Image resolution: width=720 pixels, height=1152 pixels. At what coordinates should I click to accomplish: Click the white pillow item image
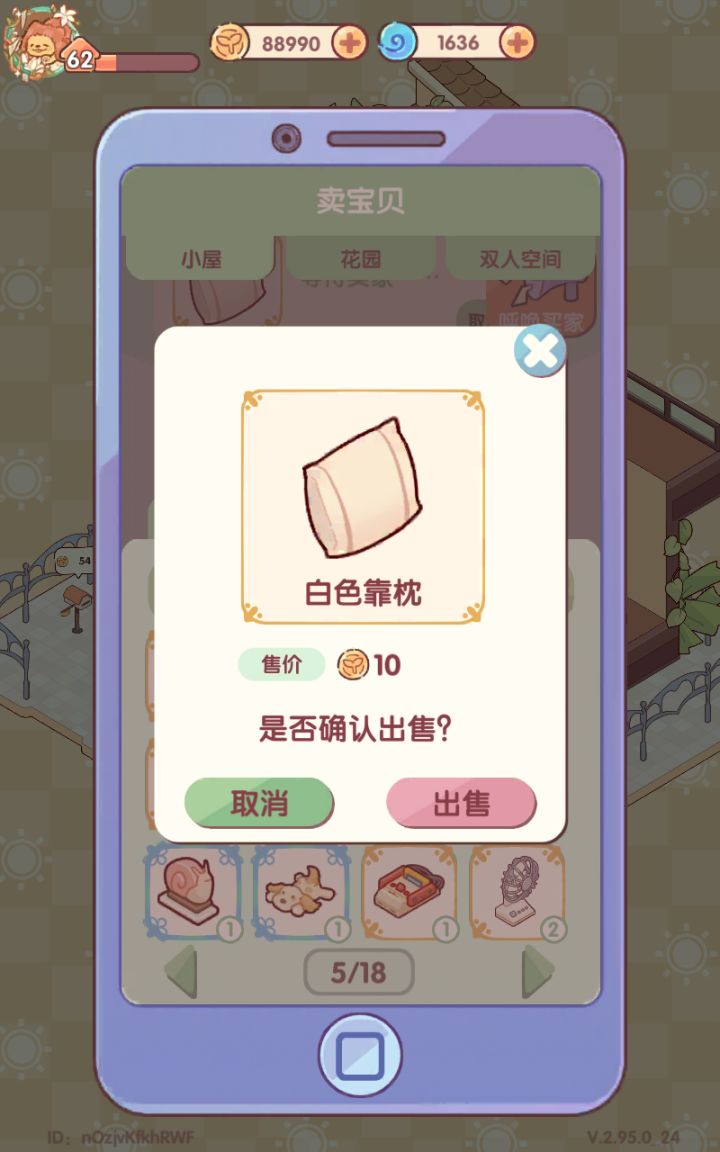tap(358, 490)
